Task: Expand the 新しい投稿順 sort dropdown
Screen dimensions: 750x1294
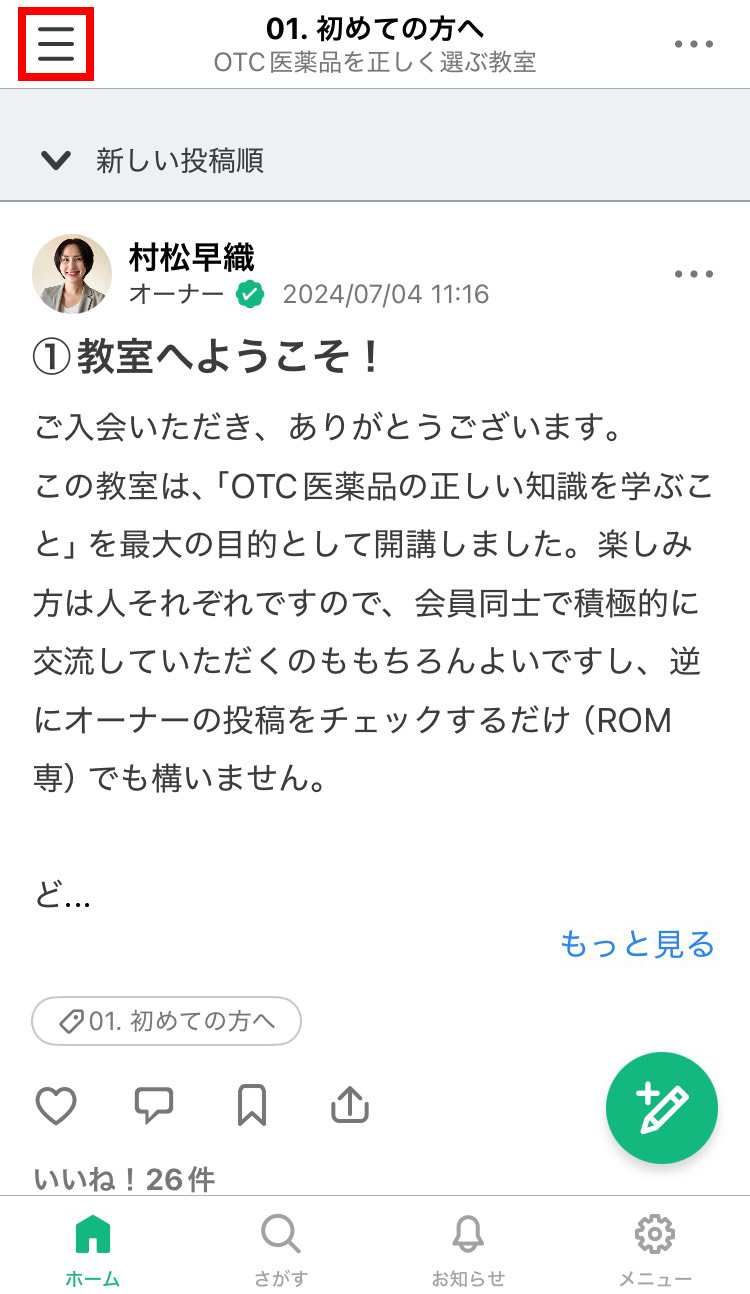Action: point(150,160)
